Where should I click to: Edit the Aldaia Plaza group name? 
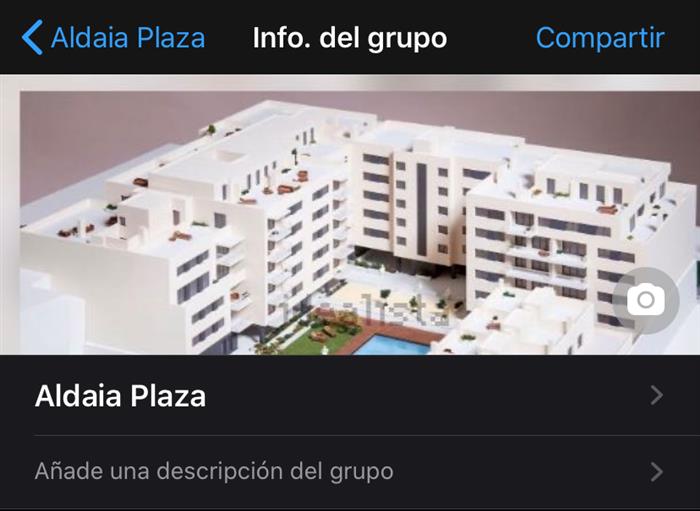(x=348, y=396)
